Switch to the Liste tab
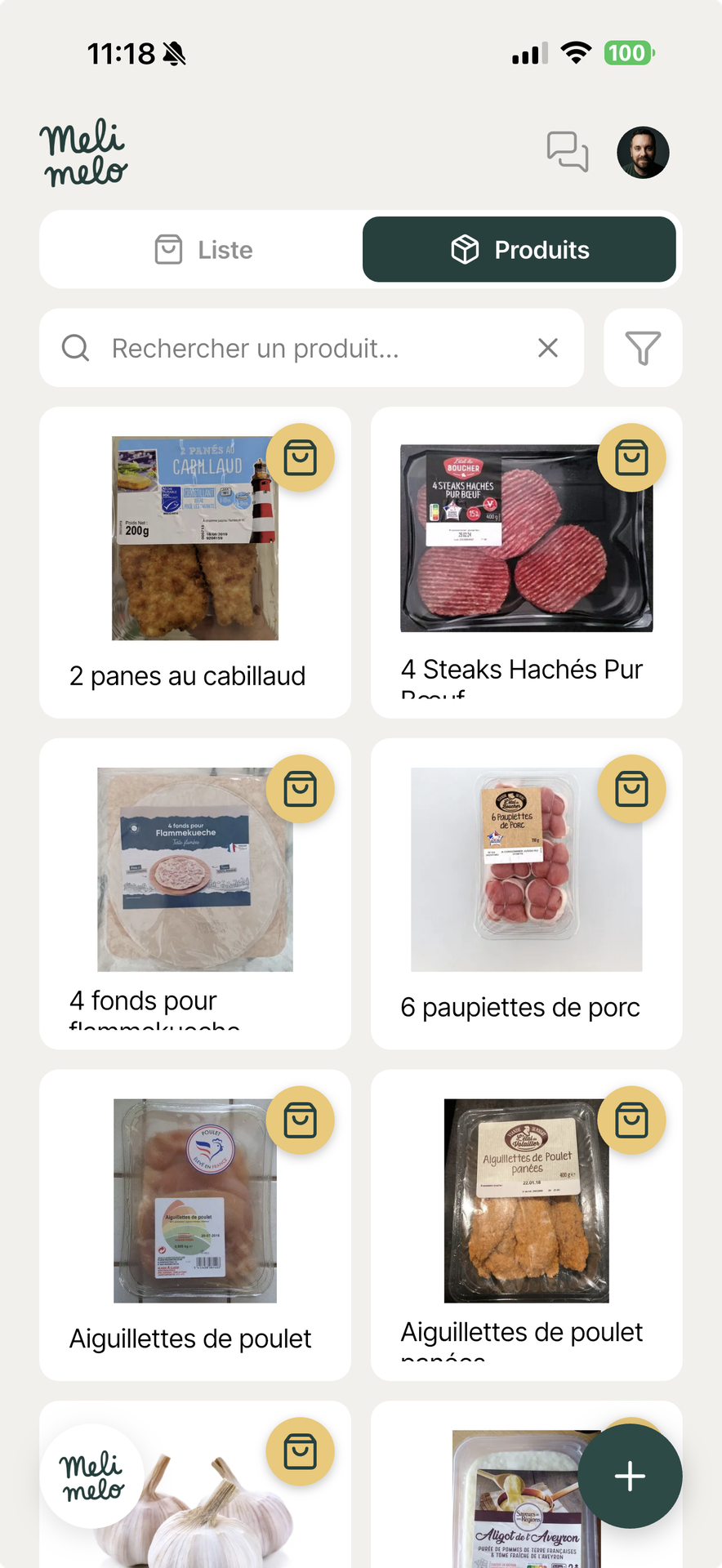This screenshot has height=1568, width=722. 203,250
